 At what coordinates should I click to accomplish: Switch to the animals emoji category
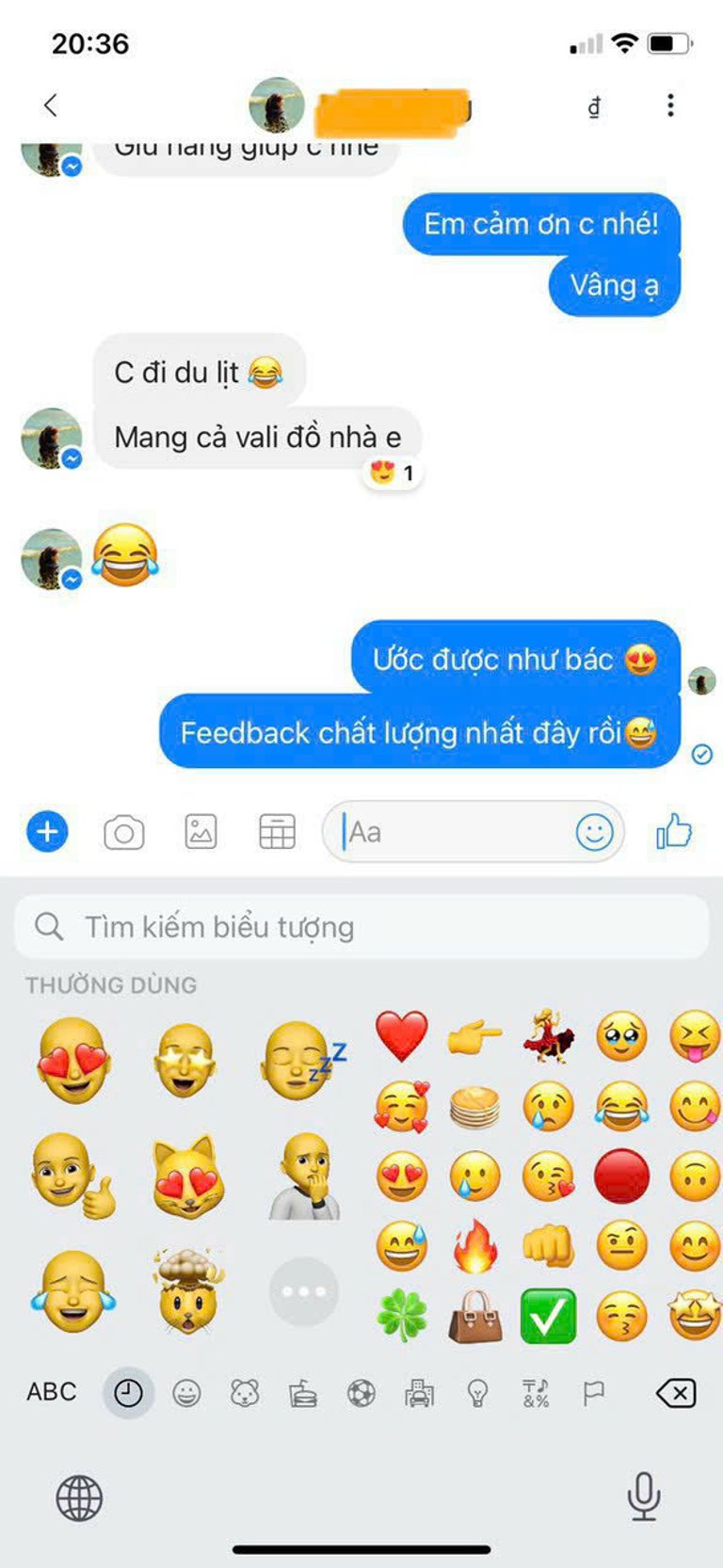(x=245, y=1392)
